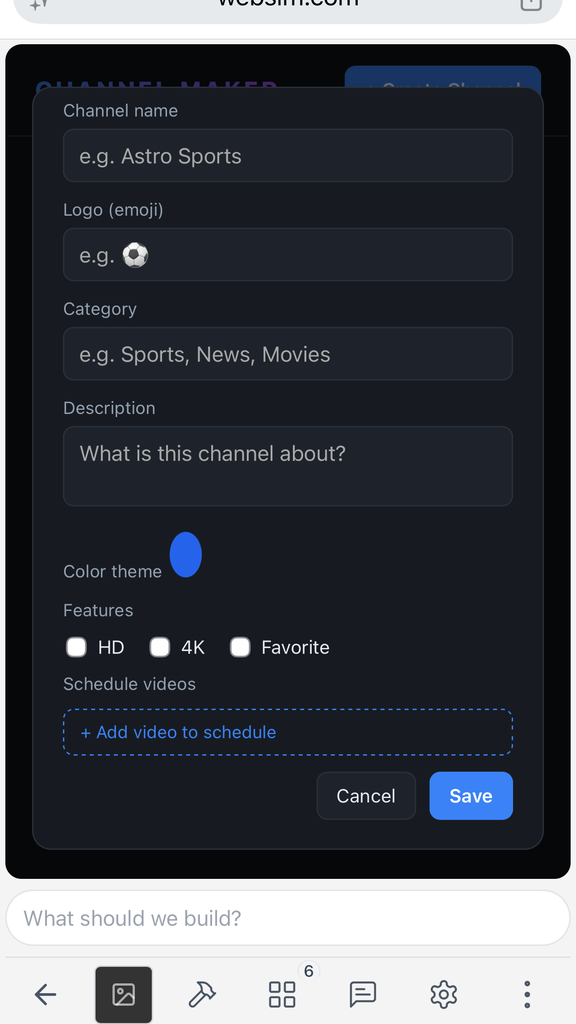This screenshot has width=576, height=1024.
Task: Open the settings gear
Action: pyautogui.click(x=443, y=995)
